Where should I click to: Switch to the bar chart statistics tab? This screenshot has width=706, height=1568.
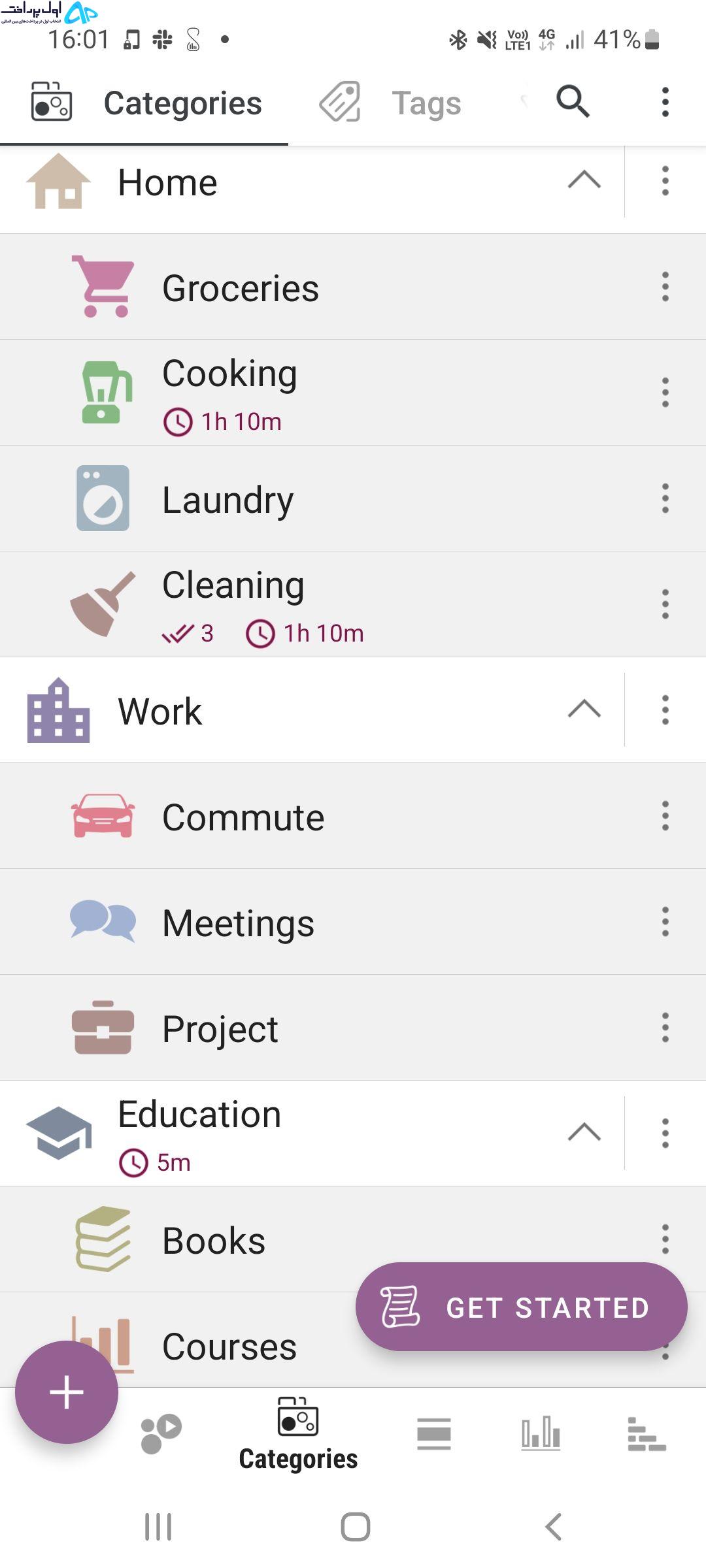(x=541, y=1433)
